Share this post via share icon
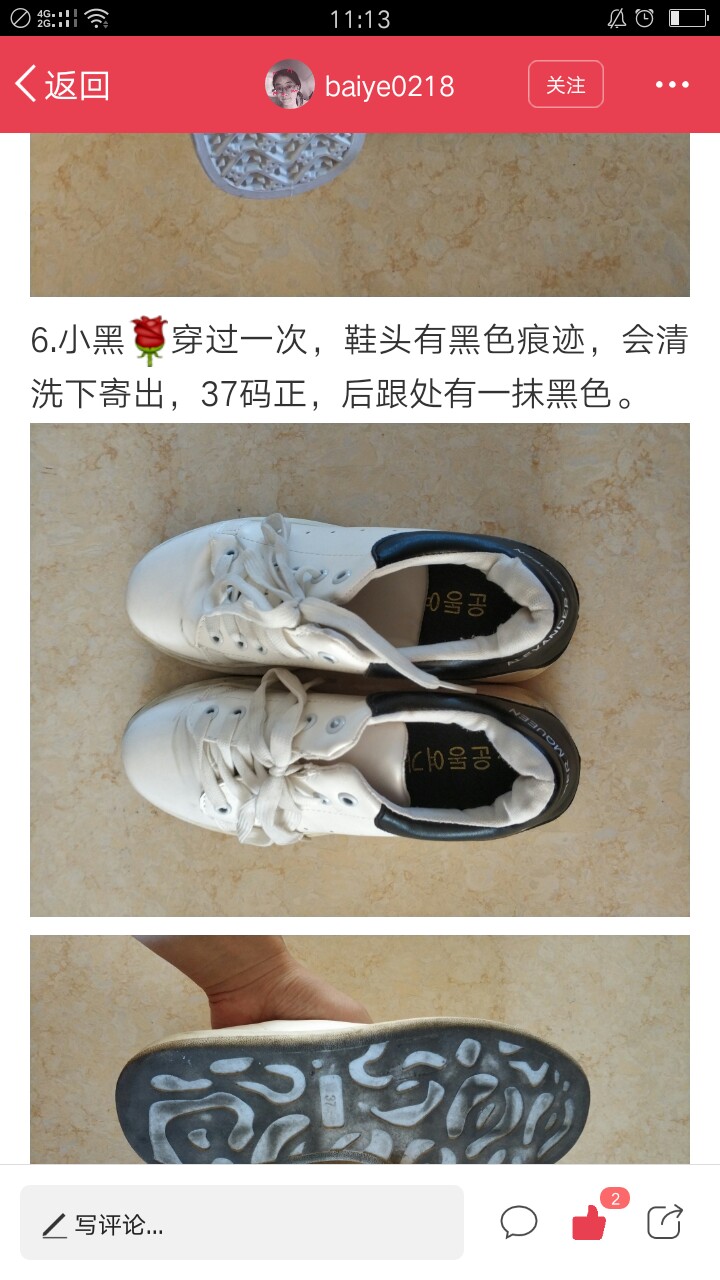720x1280 pixels. coord(664,1222)
